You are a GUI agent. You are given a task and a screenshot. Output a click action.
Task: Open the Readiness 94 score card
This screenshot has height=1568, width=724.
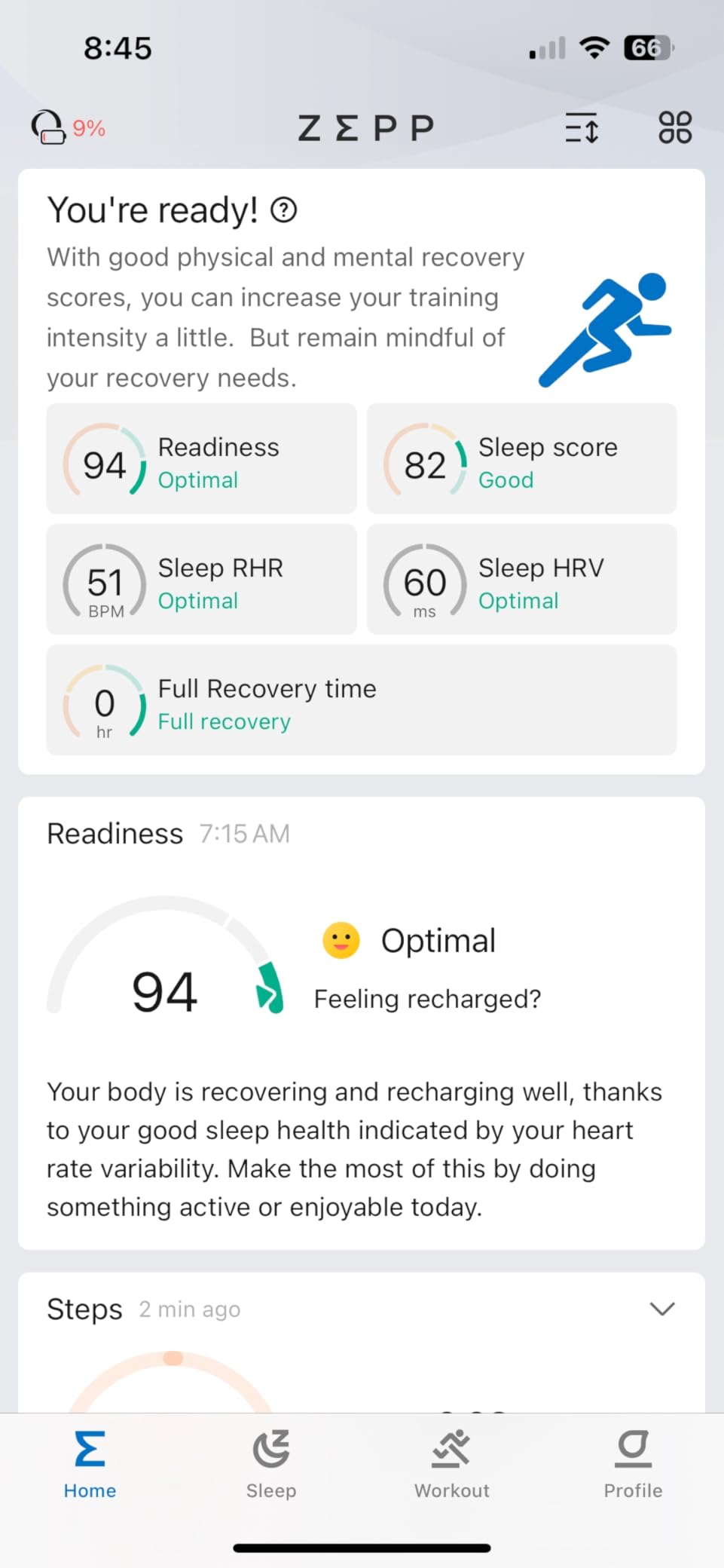pyautogui.click(x=201, y=459)
